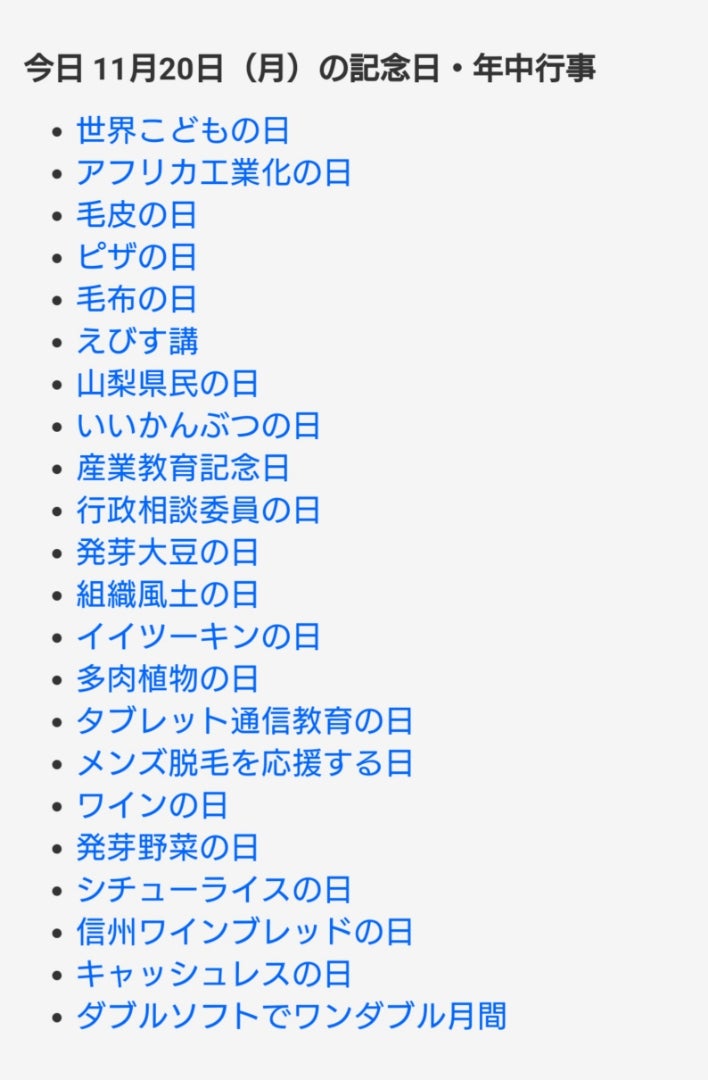The height and width of the screenshot is (1080, 708).
Task: Open the ピザの日 link
Action: point(137,257)
